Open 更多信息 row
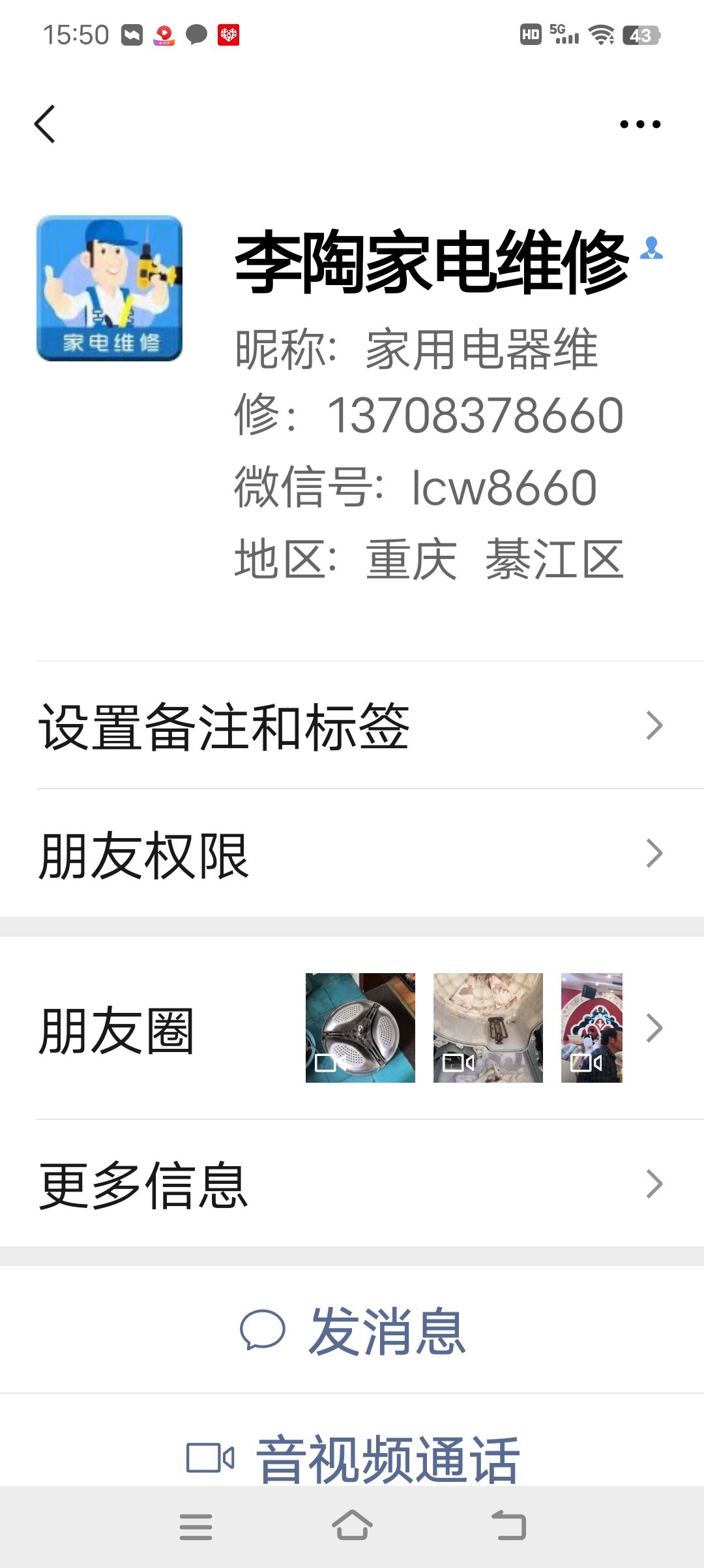Image resolution: width=704 pixels, height=1568 pixels. (x=352, y=1184)
